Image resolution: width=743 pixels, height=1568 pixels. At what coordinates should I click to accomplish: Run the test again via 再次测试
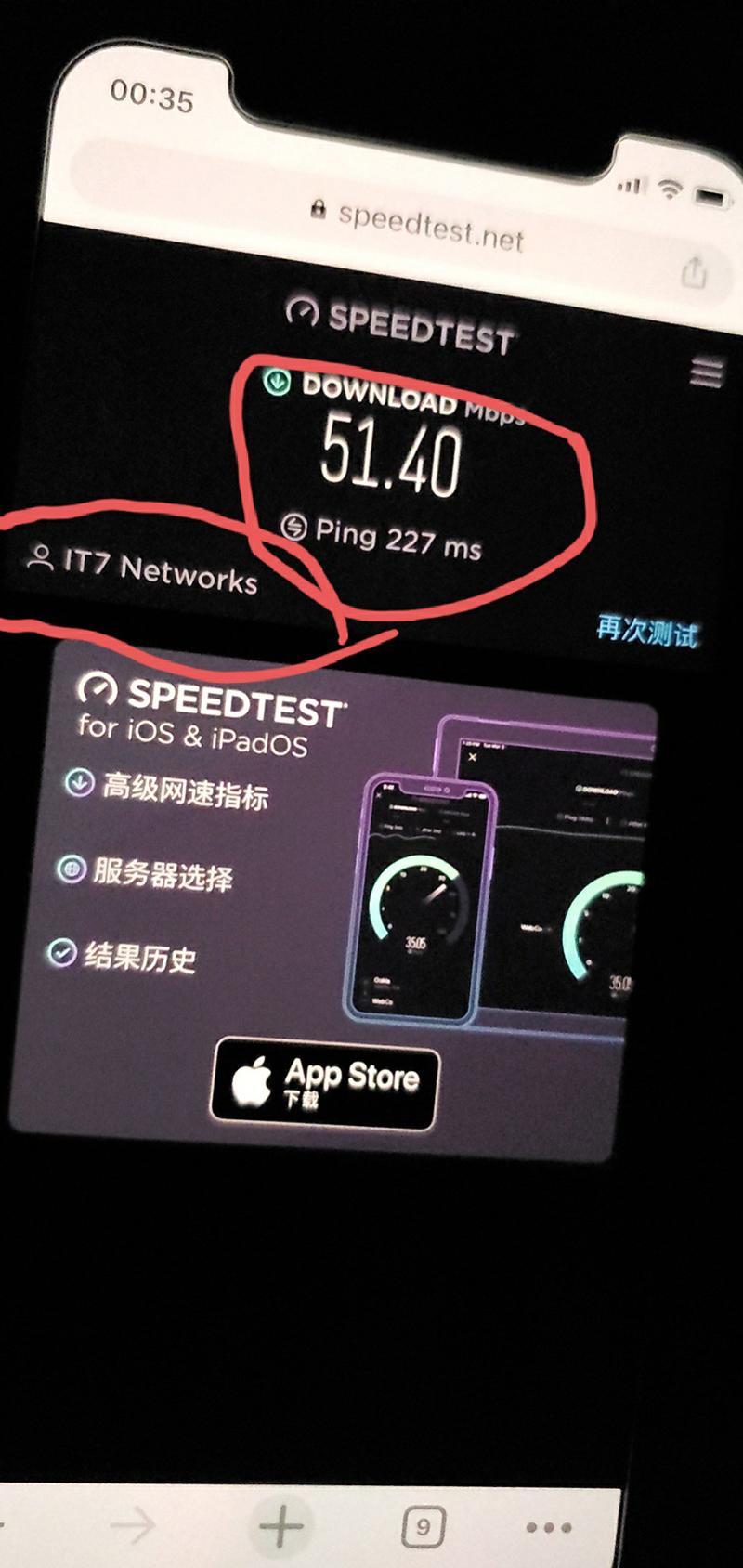point(646,632)
